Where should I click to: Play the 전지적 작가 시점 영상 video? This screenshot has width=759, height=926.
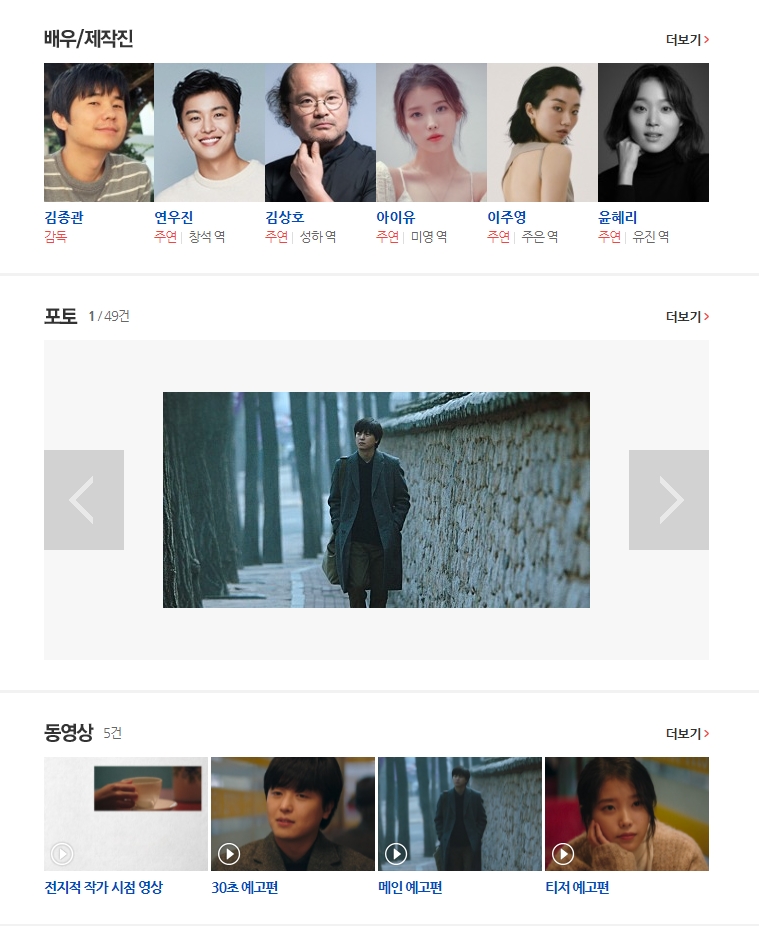pyautogui.click(x=126, y=814)
